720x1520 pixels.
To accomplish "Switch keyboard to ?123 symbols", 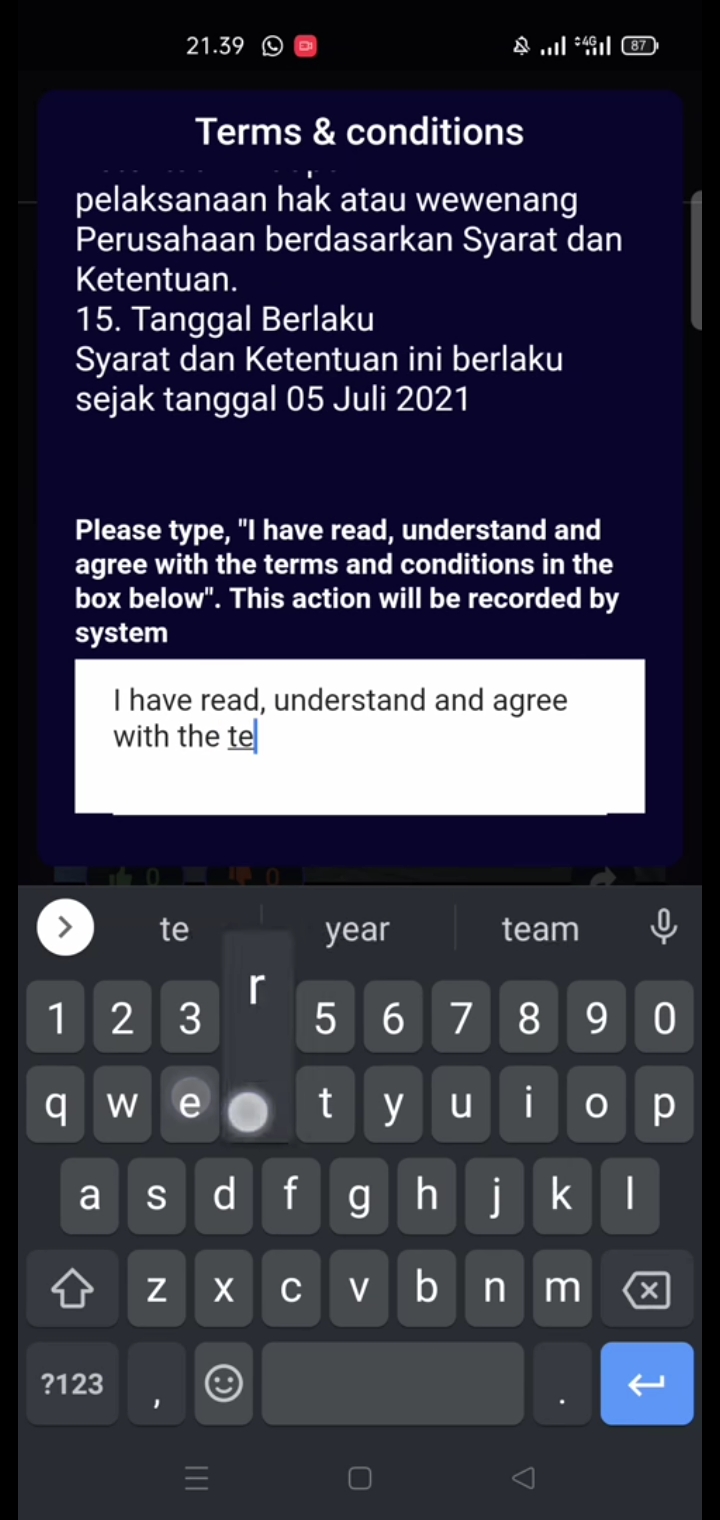I will 72,1384.
